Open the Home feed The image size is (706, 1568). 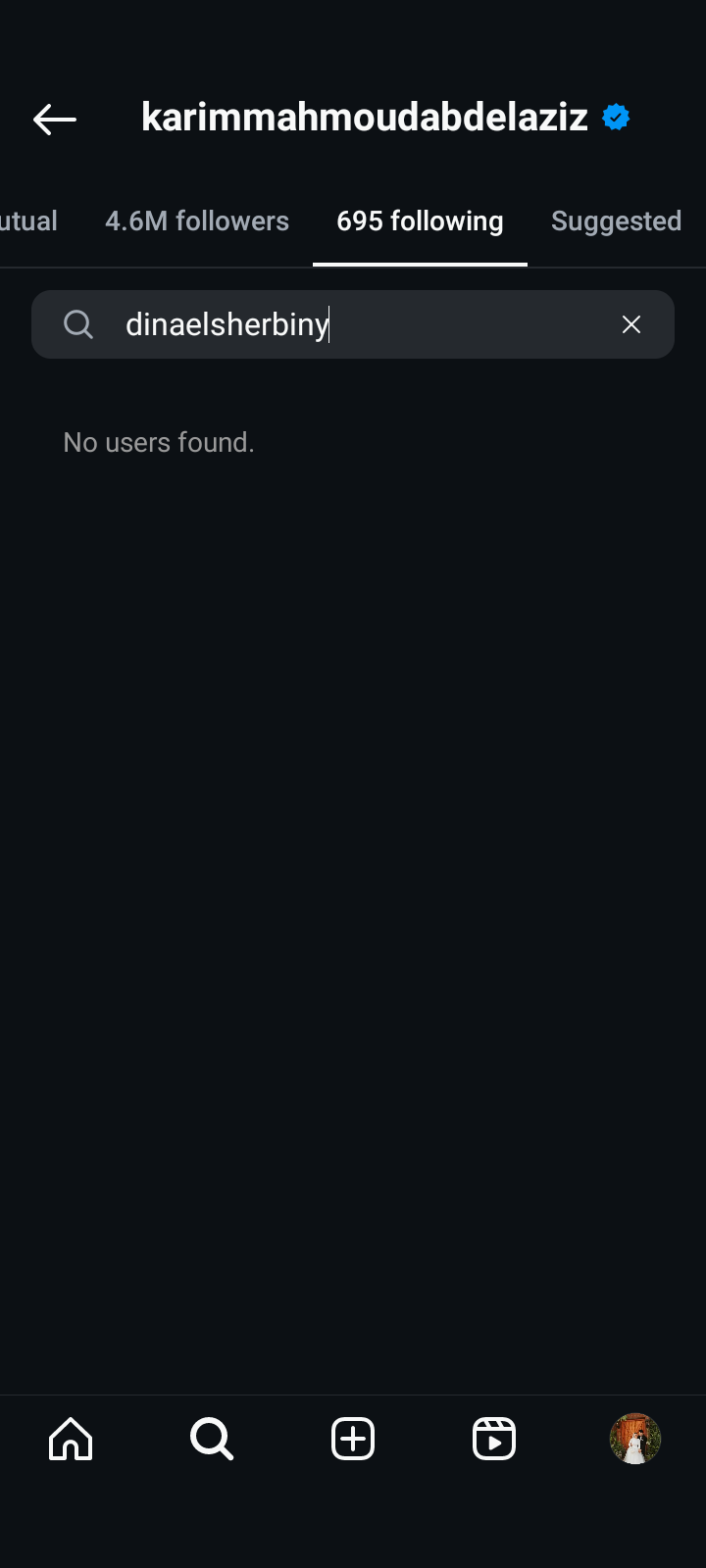(71, 1439)
